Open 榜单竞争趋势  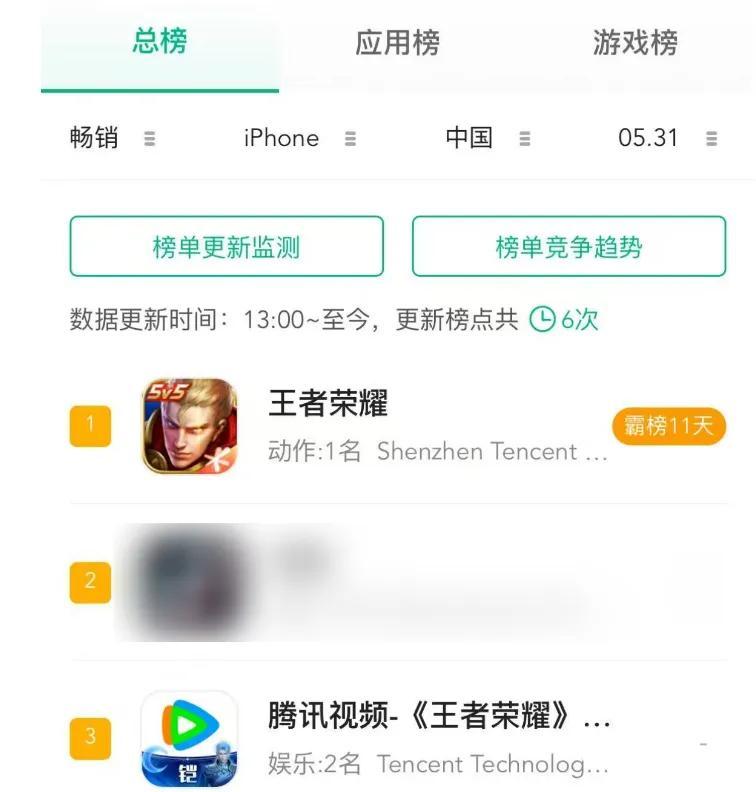[x=568, y=247]
